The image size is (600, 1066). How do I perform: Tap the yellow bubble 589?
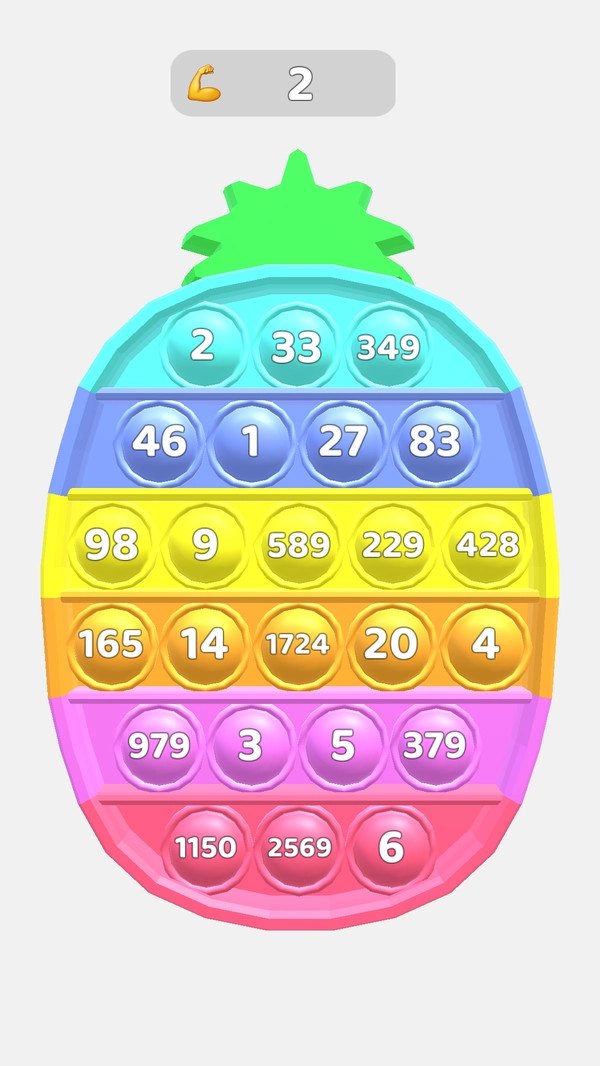[298, 545]
